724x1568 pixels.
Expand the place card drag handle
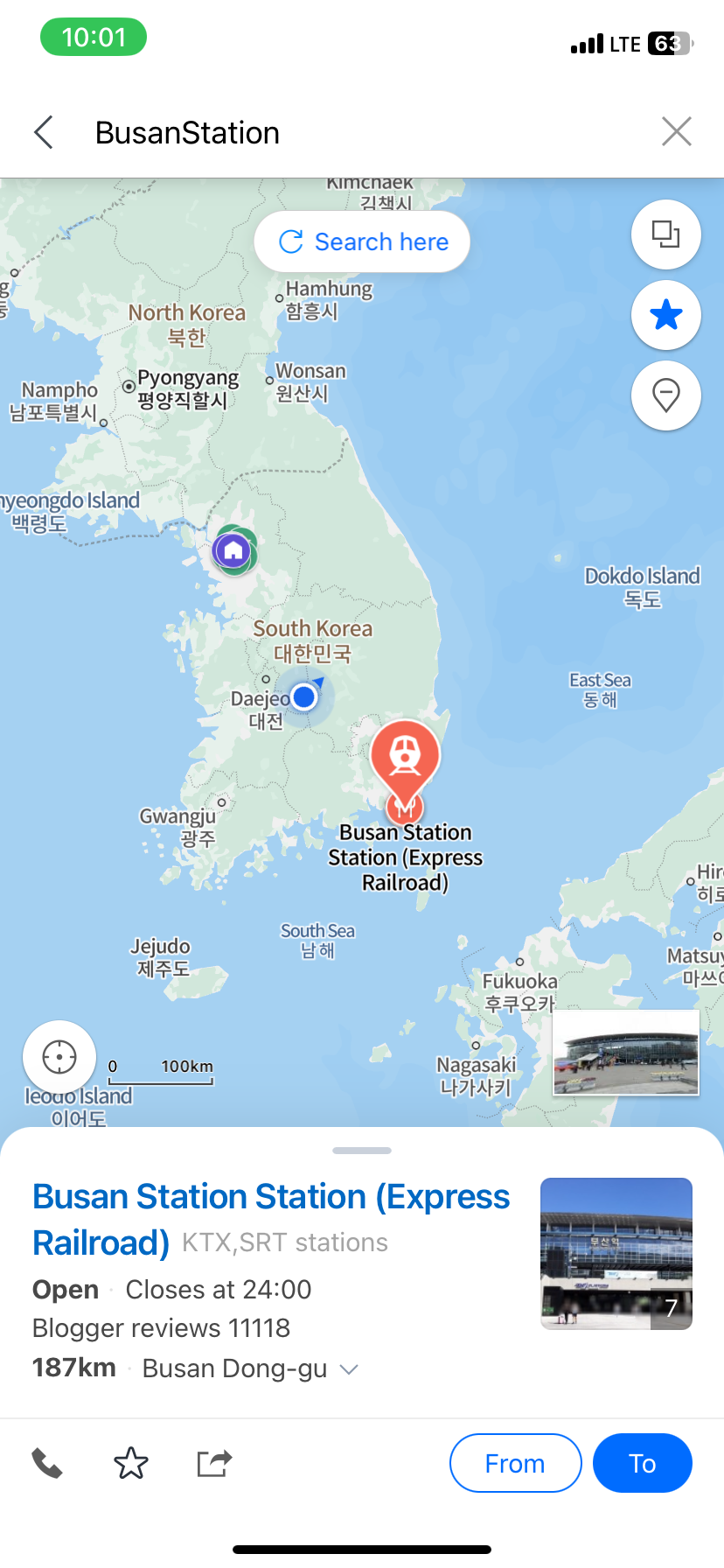(x=362, y=1151)
